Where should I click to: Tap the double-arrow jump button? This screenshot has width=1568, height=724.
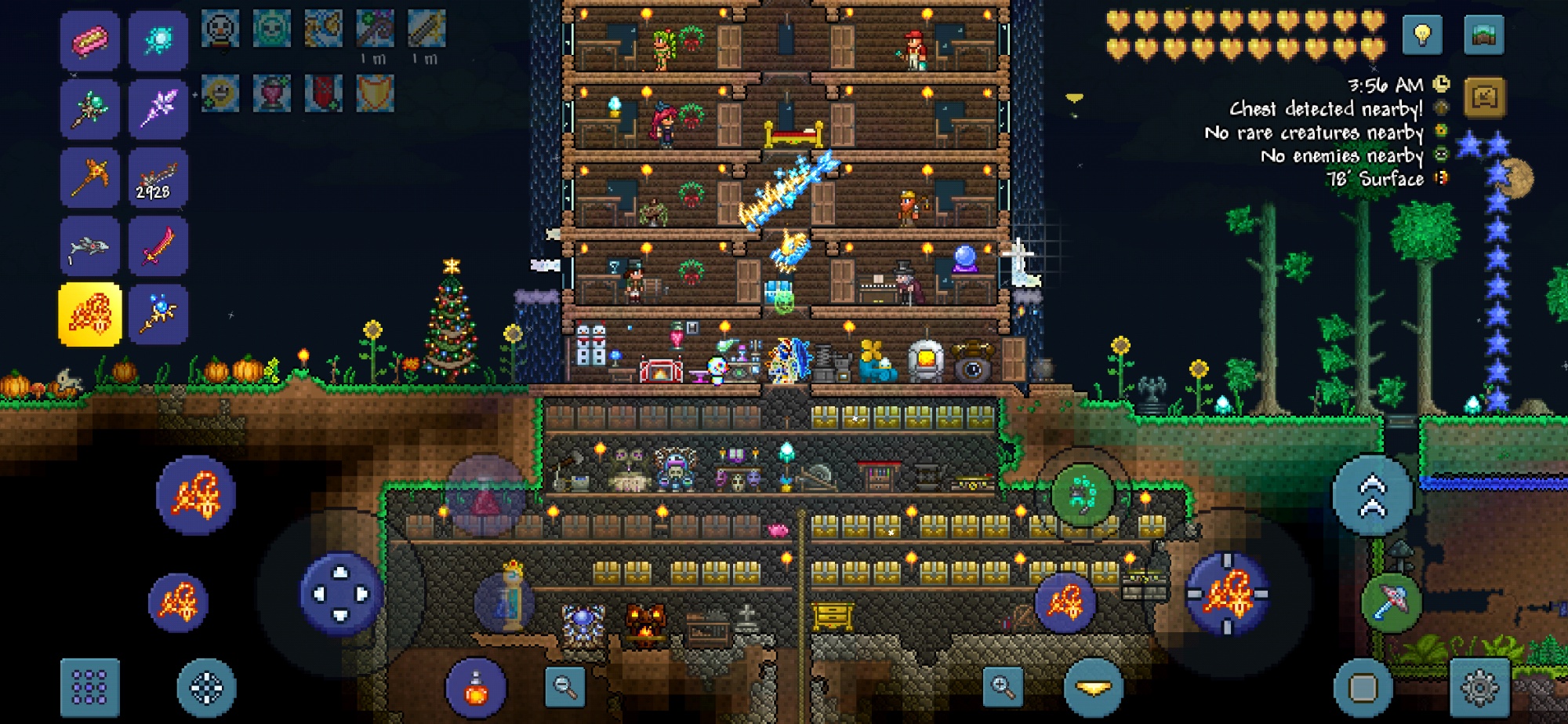click(x=1372, y=496)
